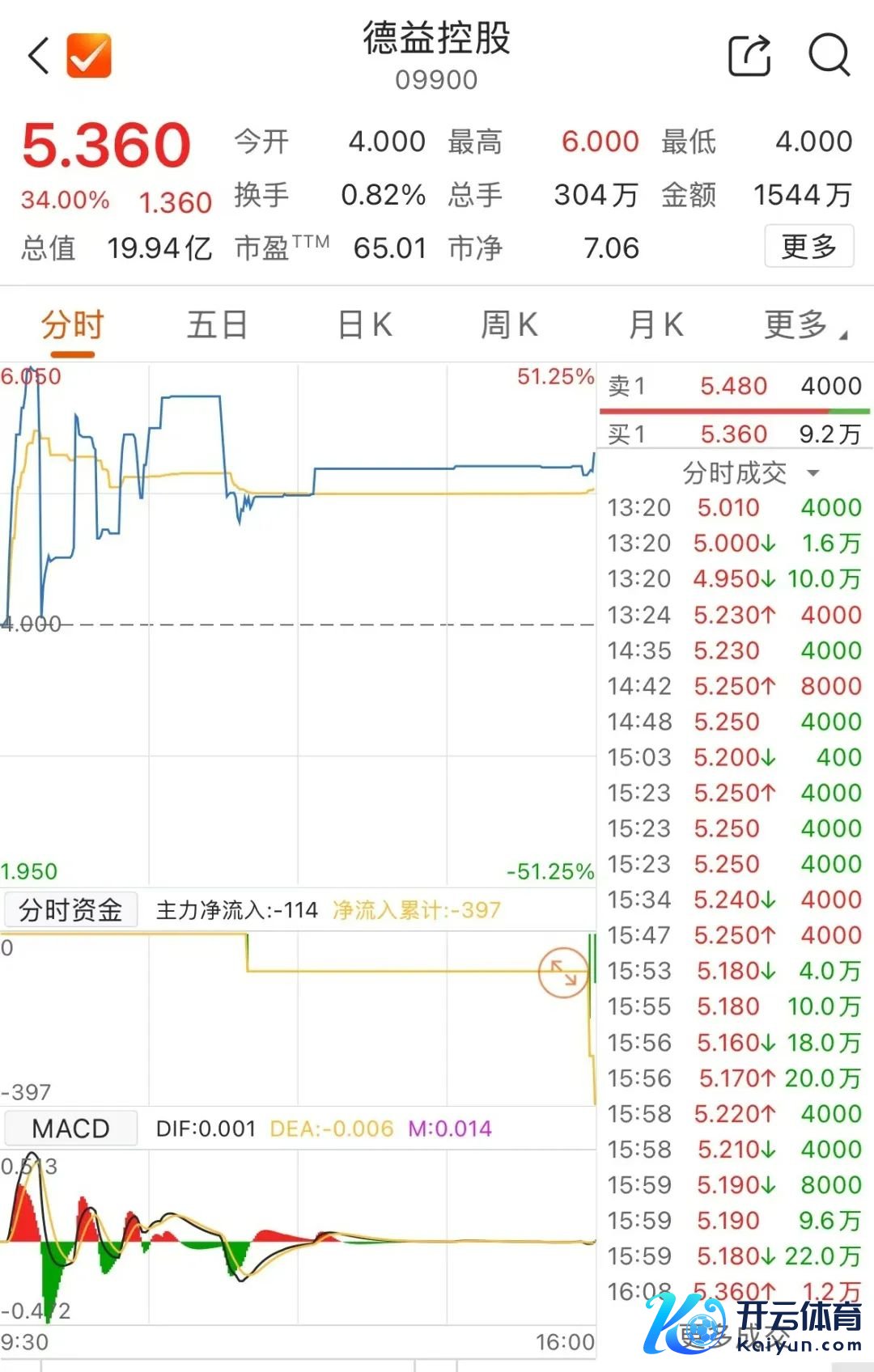Expand the chart to full screen
Image resolution: width=874 pixels, height=1372 pixels.
[x=563, y=972]
